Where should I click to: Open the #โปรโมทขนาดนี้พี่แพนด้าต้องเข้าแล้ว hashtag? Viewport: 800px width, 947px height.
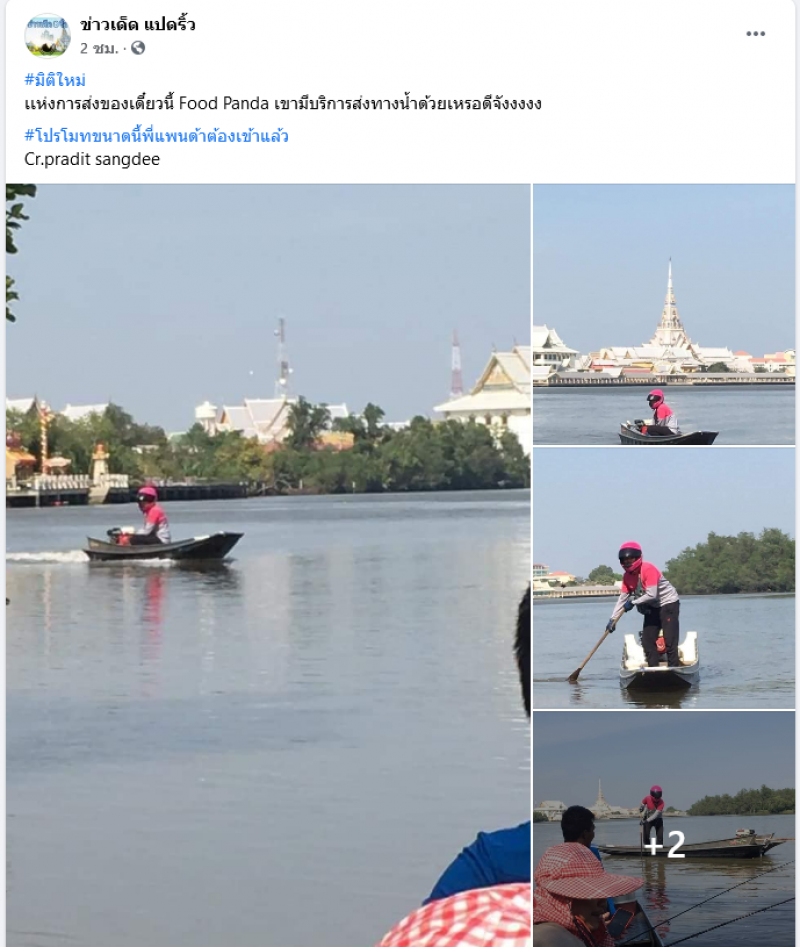(156, 135)
